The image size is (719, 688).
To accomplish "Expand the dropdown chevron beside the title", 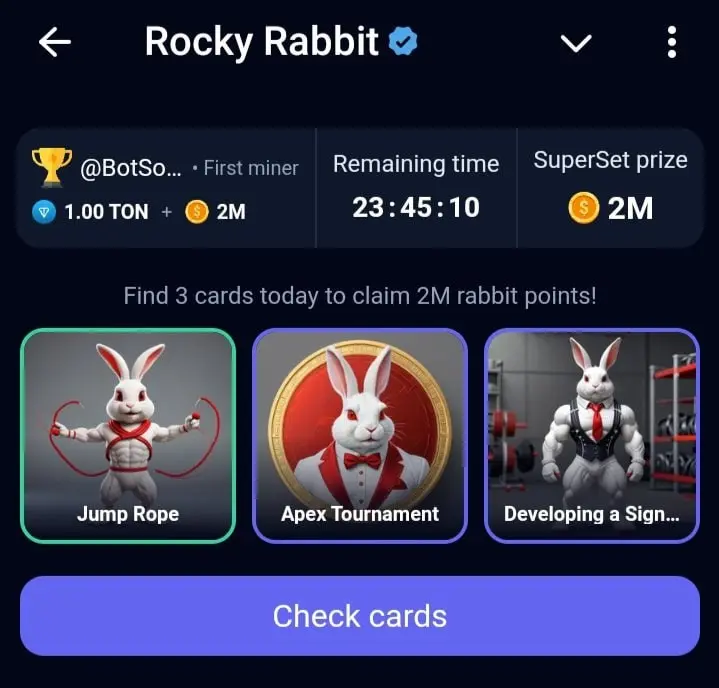I will (x=577, y=43).
